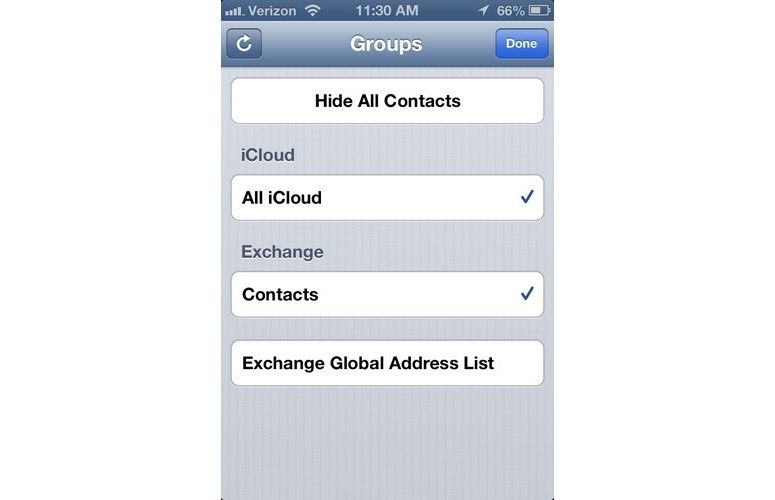Uncheck the All iCloud group
The height and width of the screenshot is (500, 775).
tap(387, 198)
